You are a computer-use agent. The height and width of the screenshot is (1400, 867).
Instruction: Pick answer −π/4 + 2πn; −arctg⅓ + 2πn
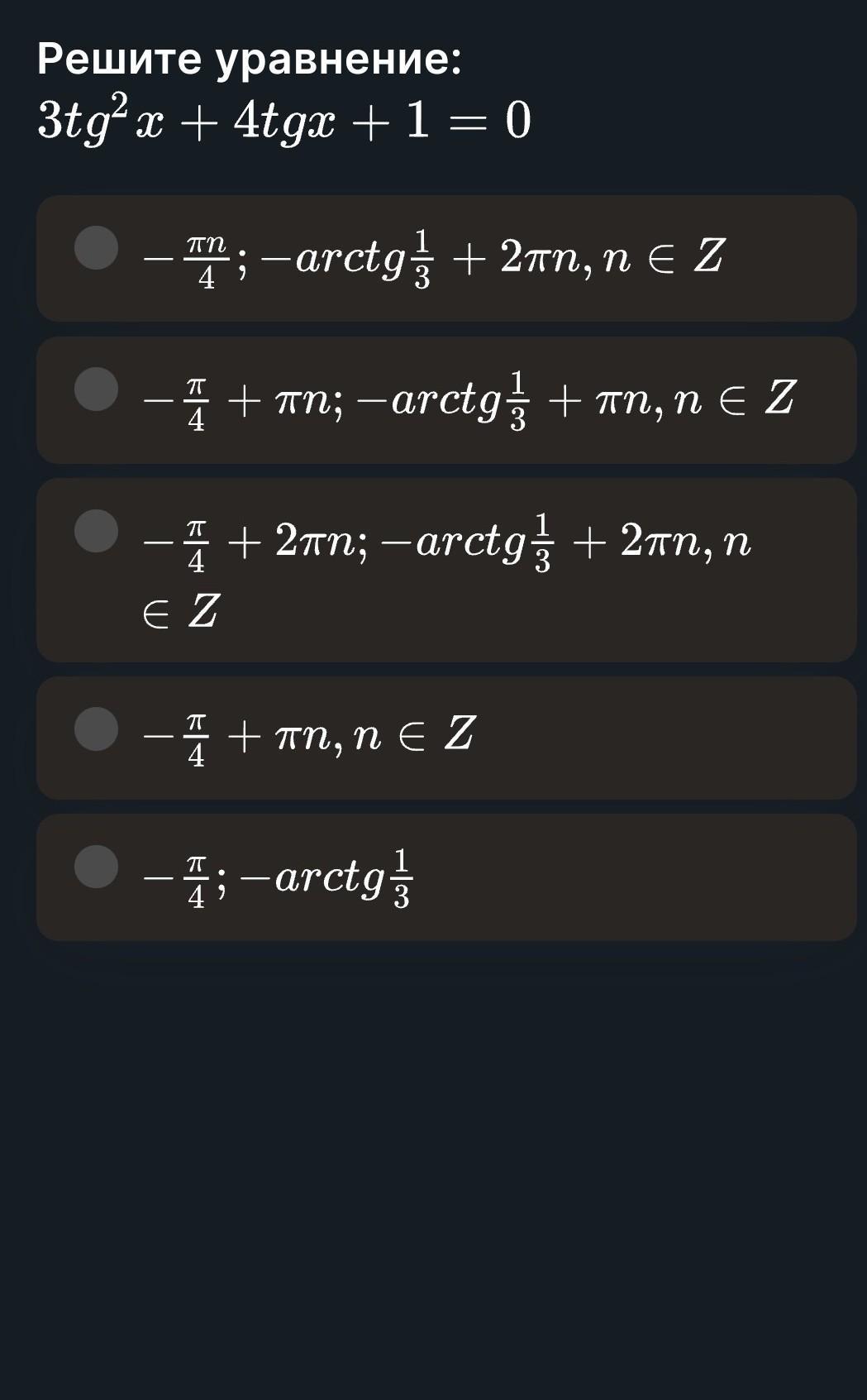(x=97, y=531)
